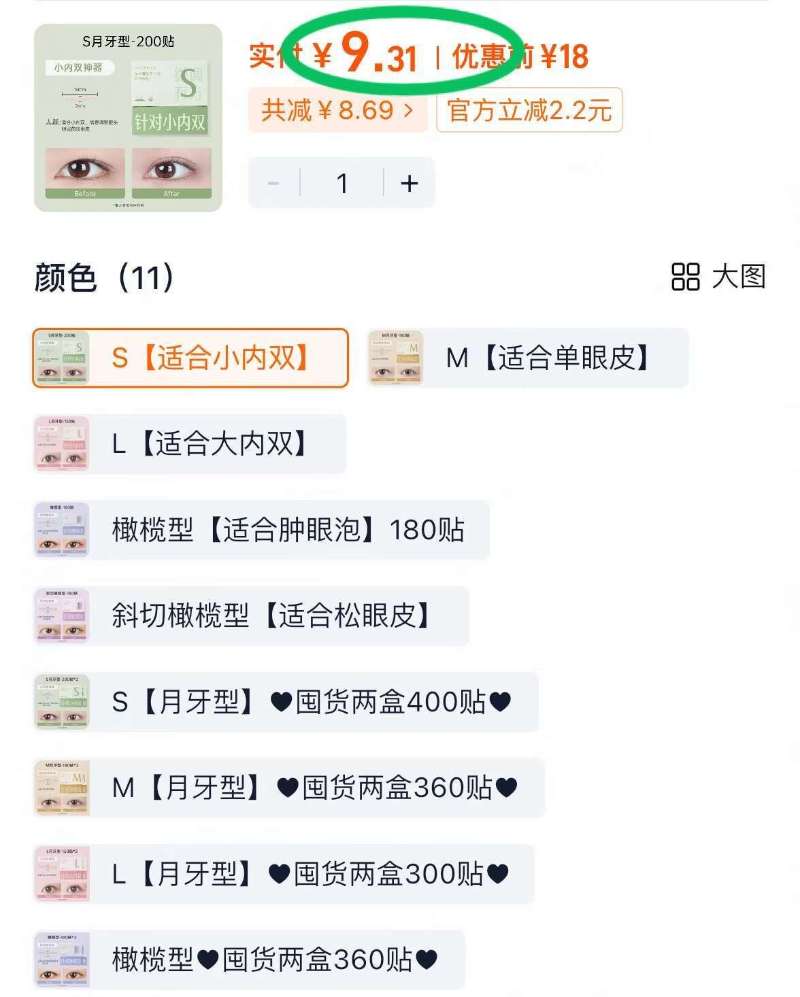Open the 共减¥8.69 discount details
The height and width of the screenshot is (997, 800).
[x=338, y=111]
